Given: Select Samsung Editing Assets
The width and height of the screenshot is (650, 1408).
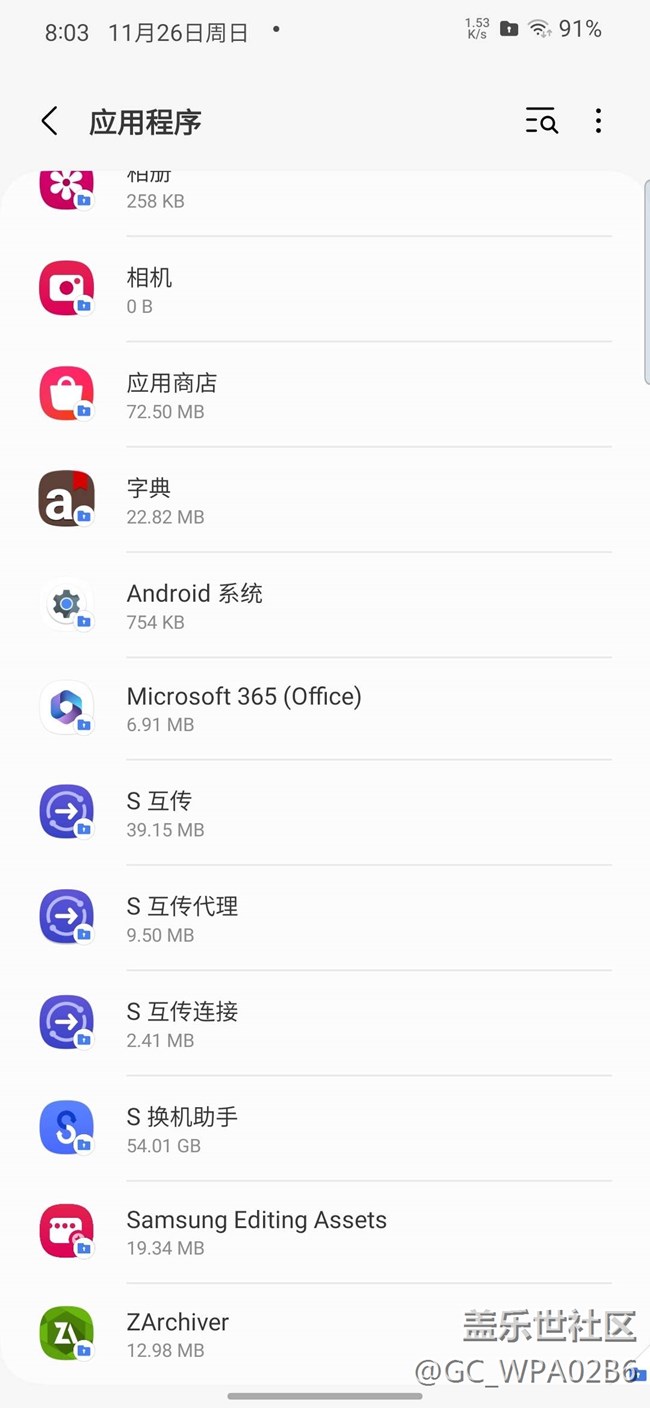Looking at the screenshot, I should coord(325,1232).
